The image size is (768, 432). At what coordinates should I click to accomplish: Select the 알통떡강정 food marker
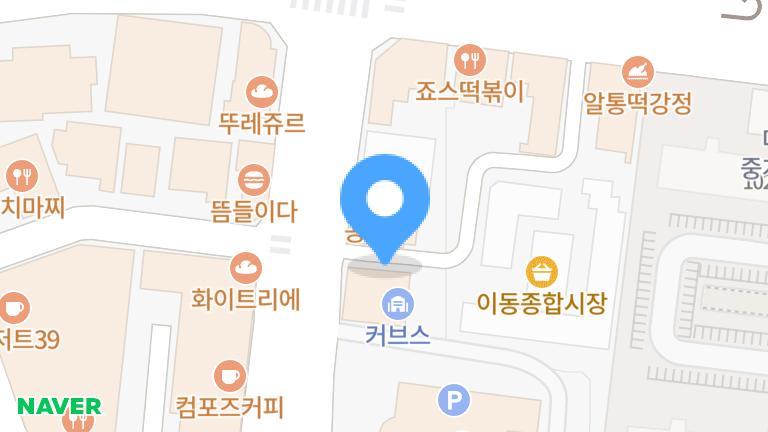coord(637,70)
